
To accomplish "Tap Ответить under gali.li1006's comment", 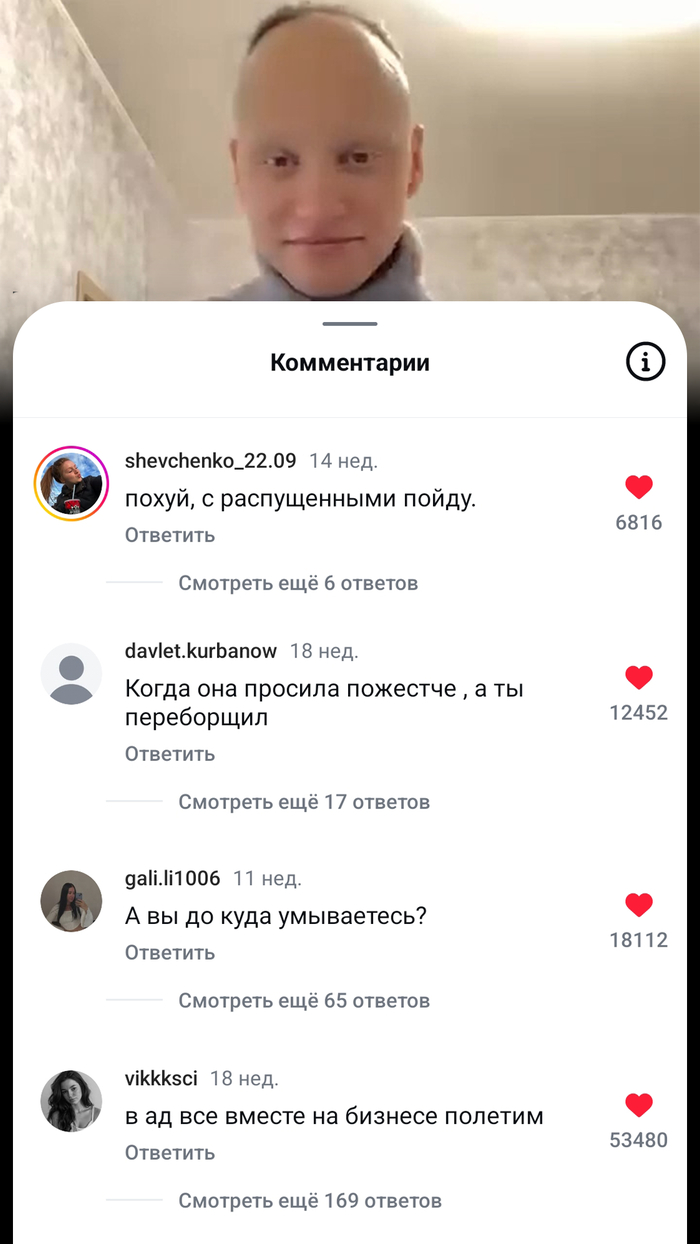I will tap(169, 953).
